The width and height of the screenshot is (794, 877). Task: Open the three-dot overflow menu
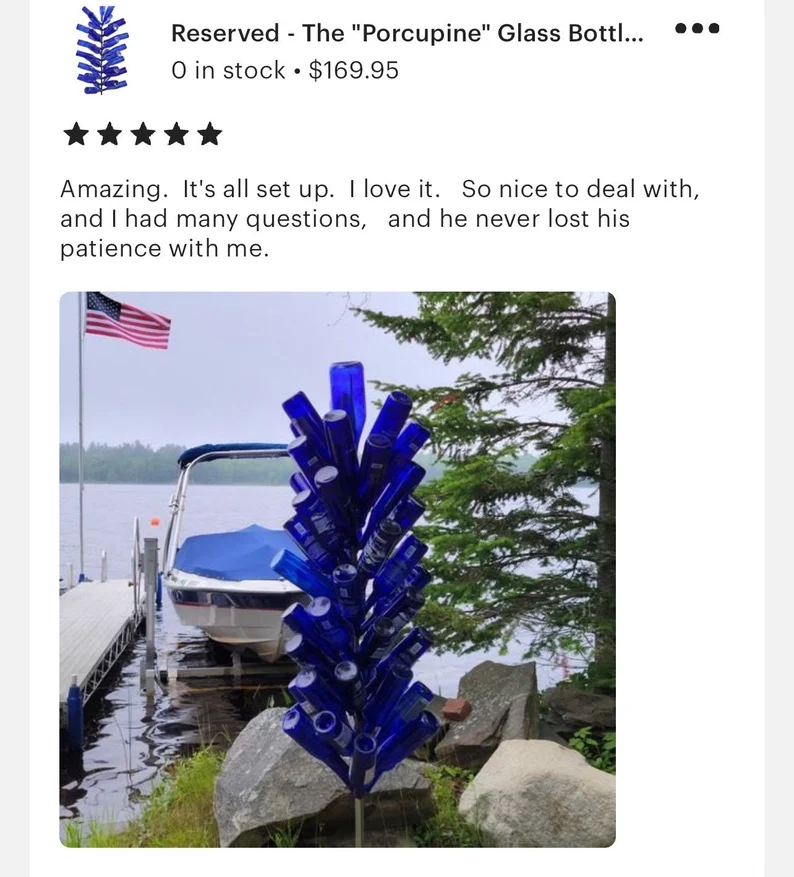pos(697,29)
